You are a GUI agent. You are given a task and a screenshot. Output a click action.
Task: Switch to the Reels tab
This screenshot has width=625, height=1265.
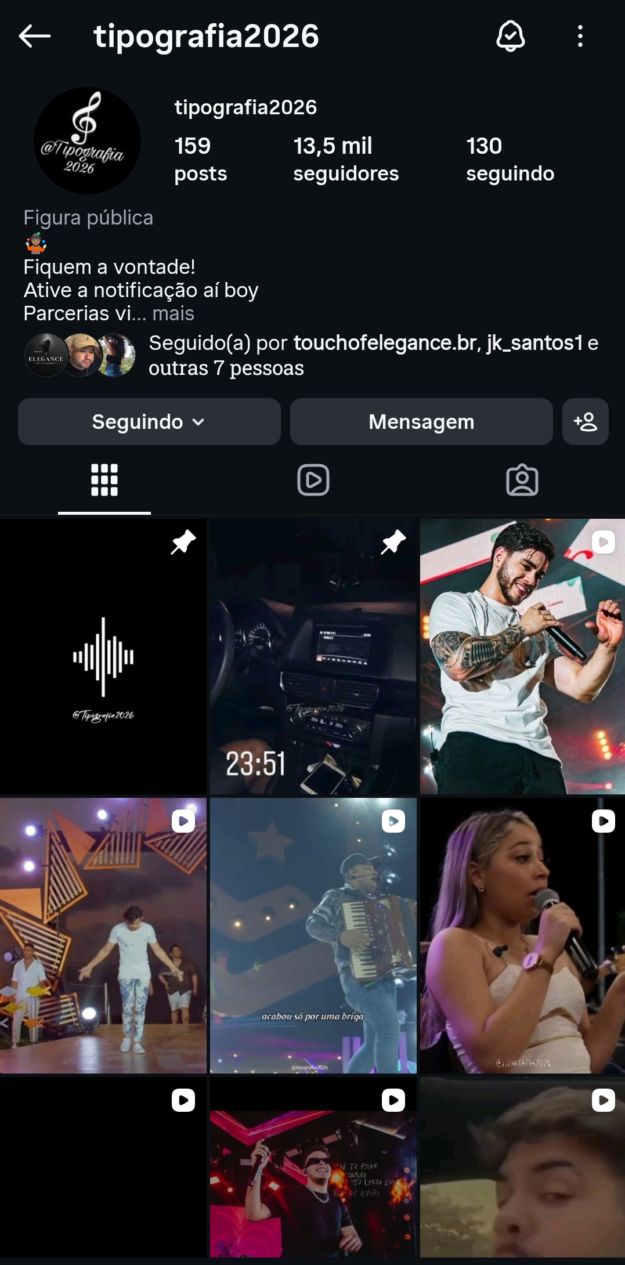coord(313,481)
